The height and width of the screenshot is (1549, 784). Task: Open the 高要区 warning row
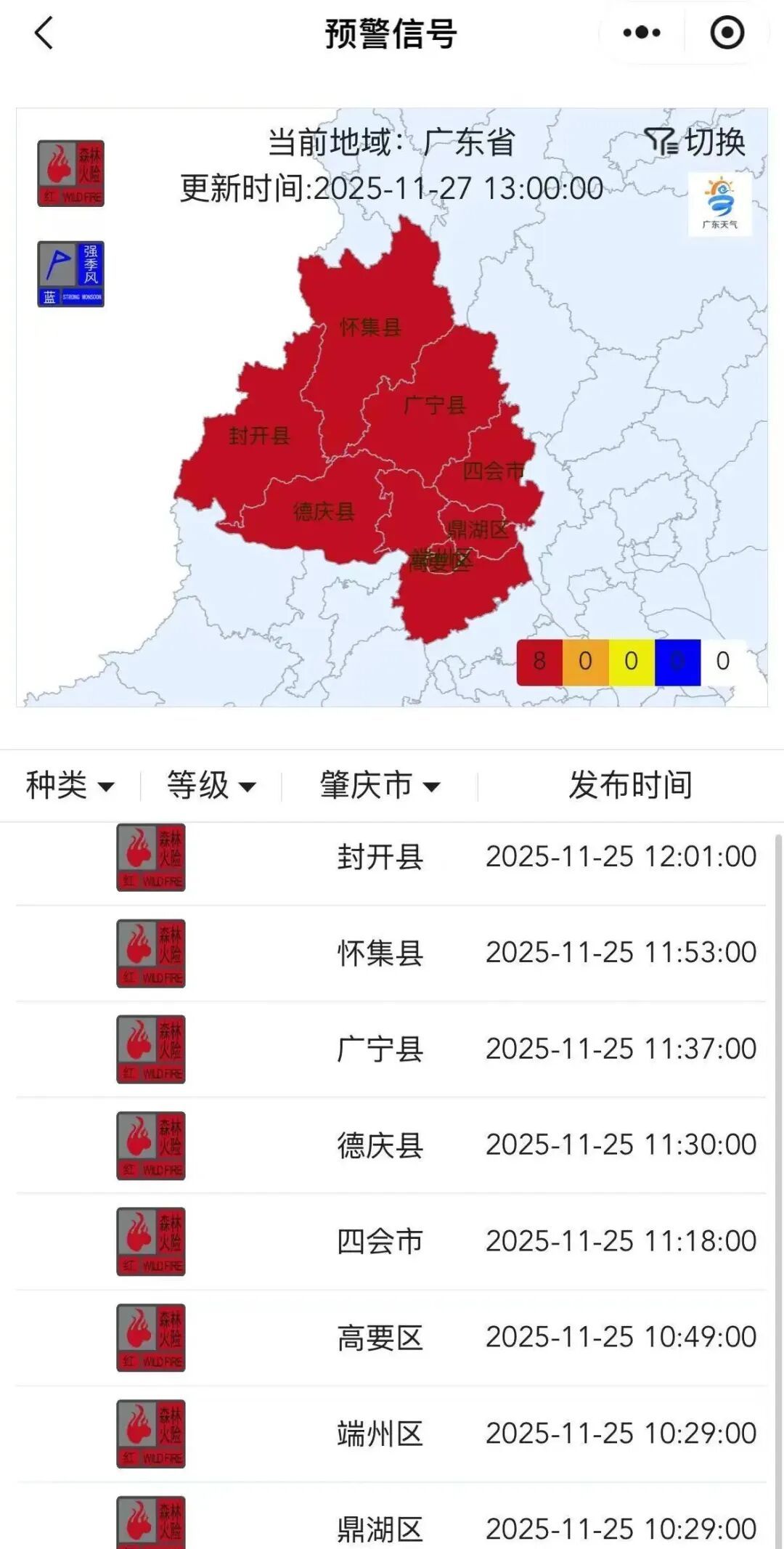[x=391, y=1338]
